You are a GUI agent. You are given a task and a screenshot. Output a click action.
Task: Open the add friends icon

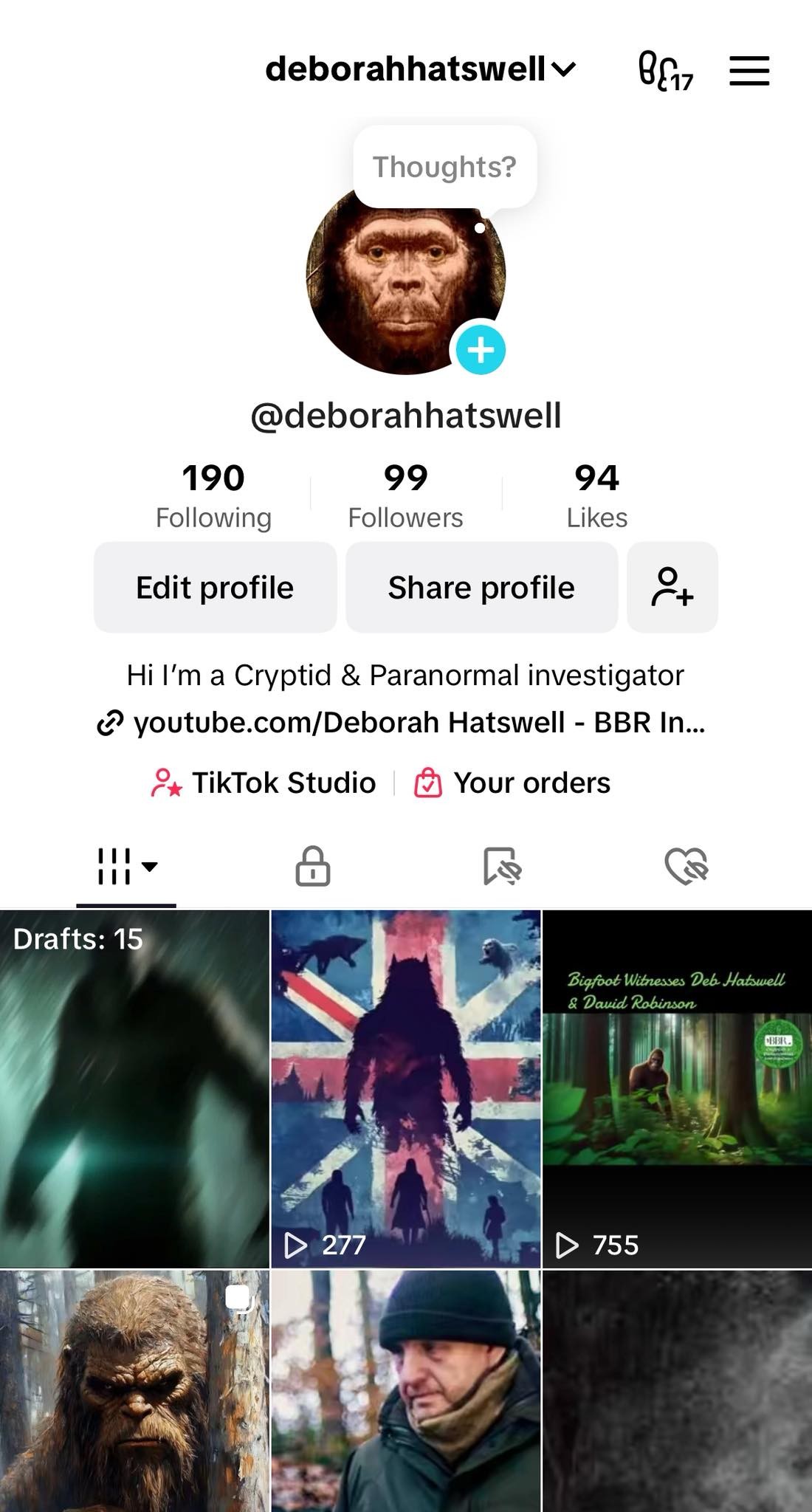[672, 588]
